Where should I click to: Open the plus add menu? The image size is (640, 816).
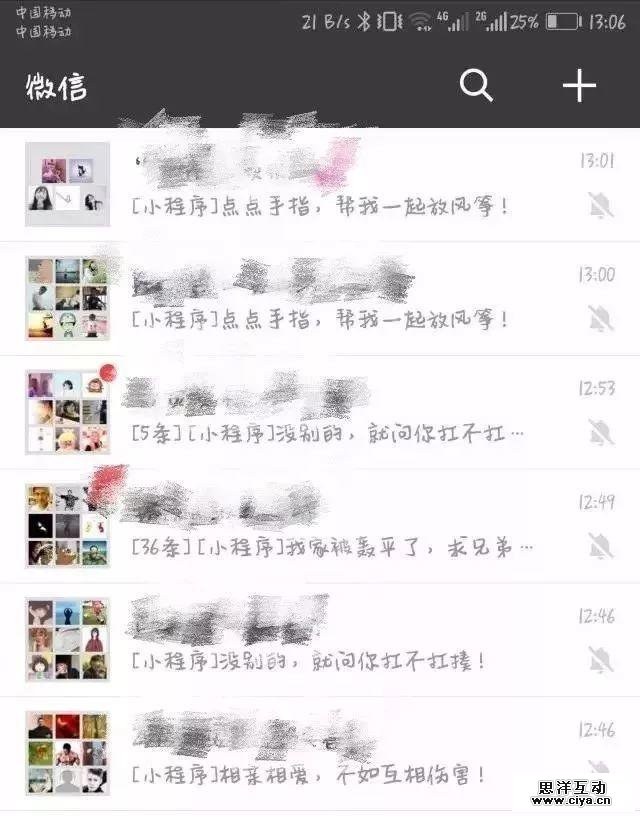579,87
